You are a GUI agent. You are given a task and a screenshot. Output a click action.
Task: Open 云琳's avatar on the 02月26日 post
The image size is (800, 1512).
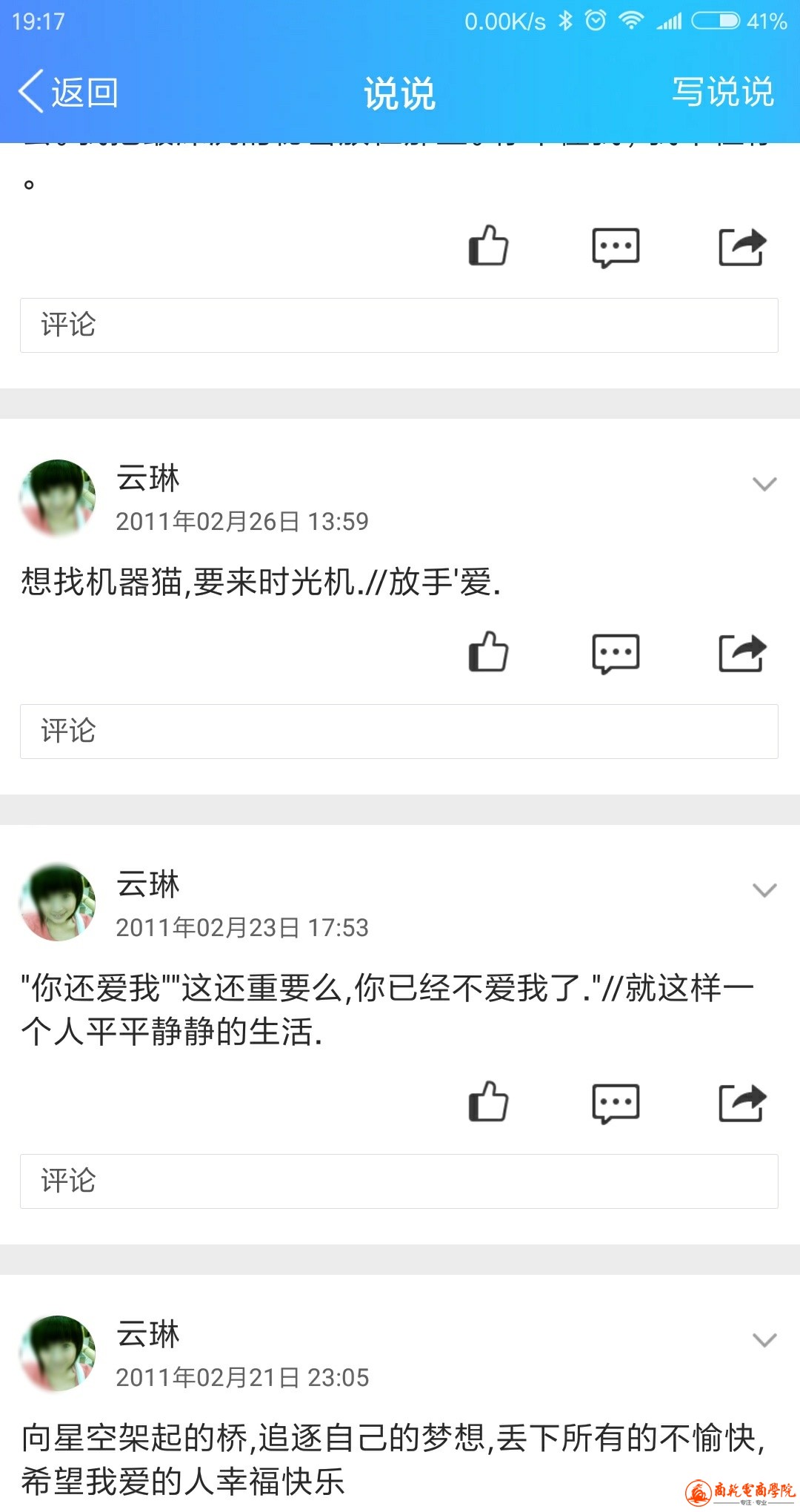[x=58, y=498]
